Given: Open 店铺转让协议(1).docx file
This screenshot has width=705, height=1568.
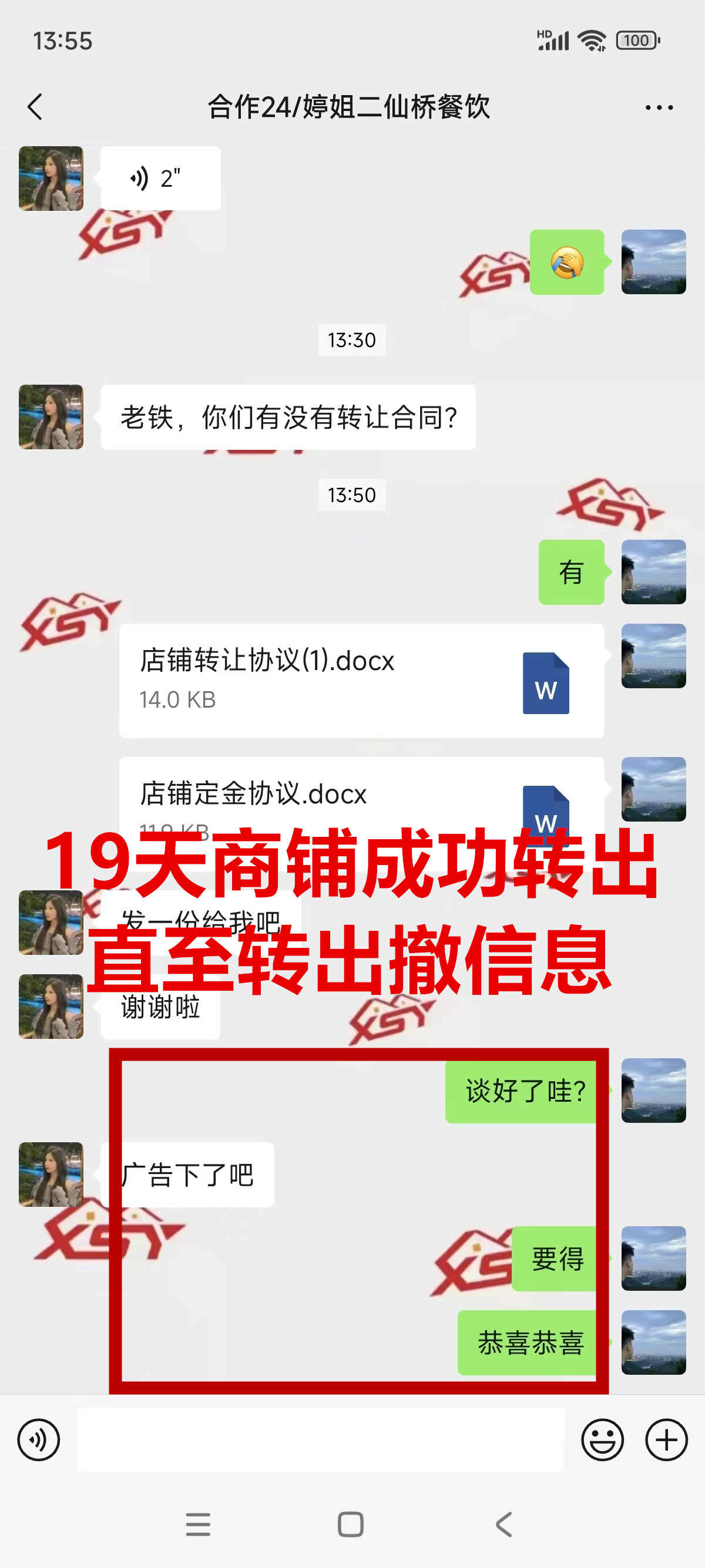Looking at the screenshot, I should tap(361, 681).
